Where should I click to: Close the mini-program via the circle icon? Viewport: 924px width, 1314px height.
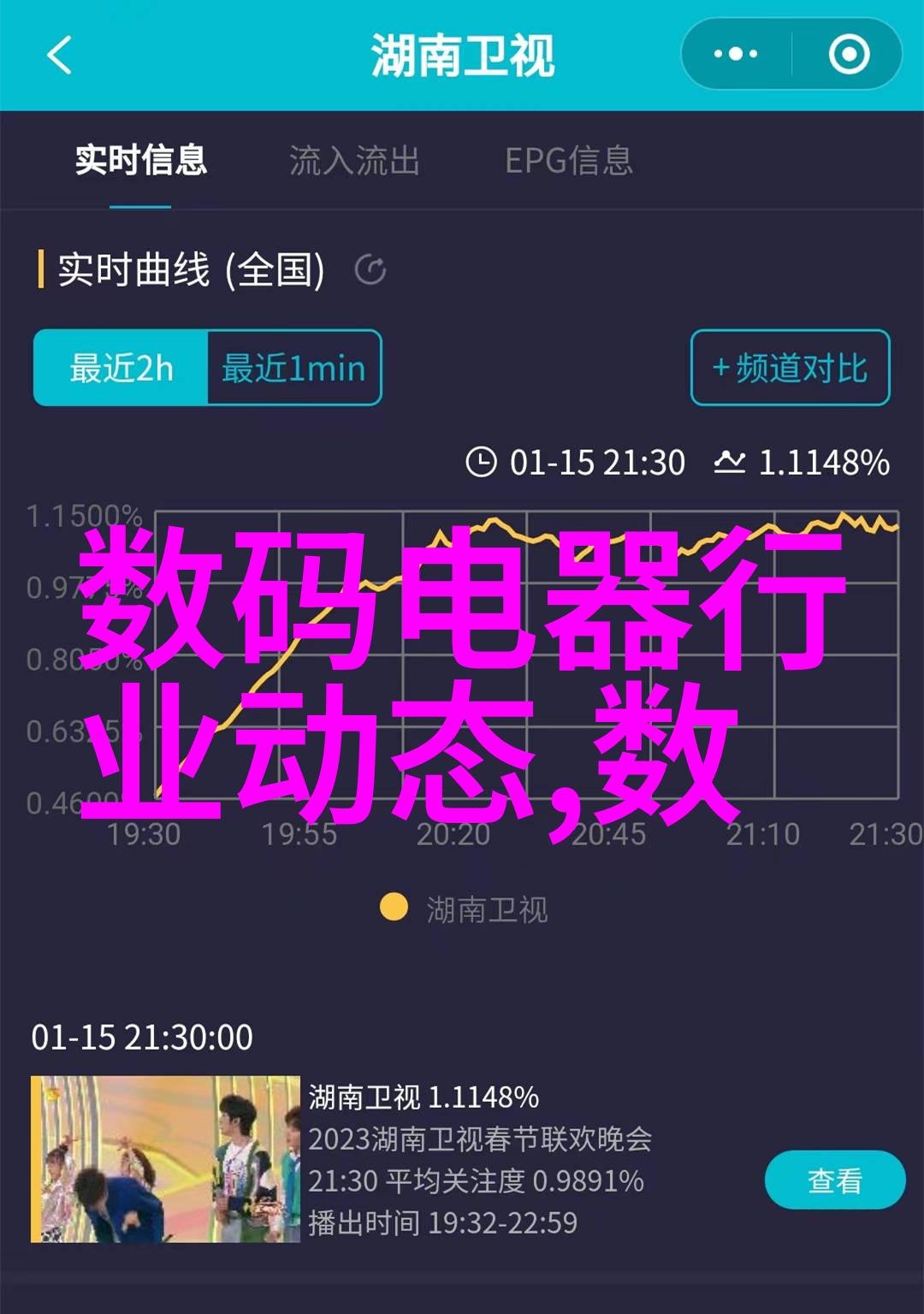pos(848,55)
